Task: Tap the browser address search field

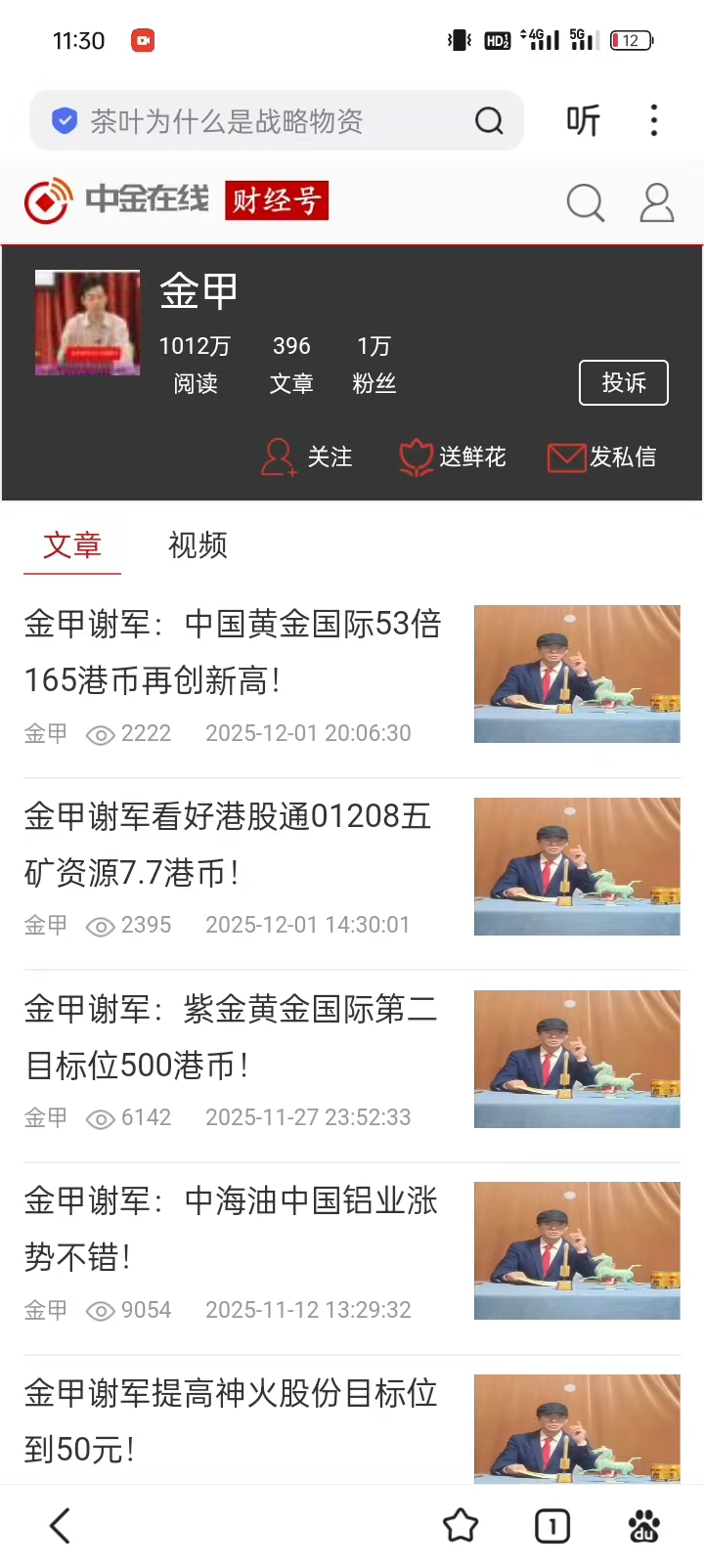Action: (x=254, y=121)
